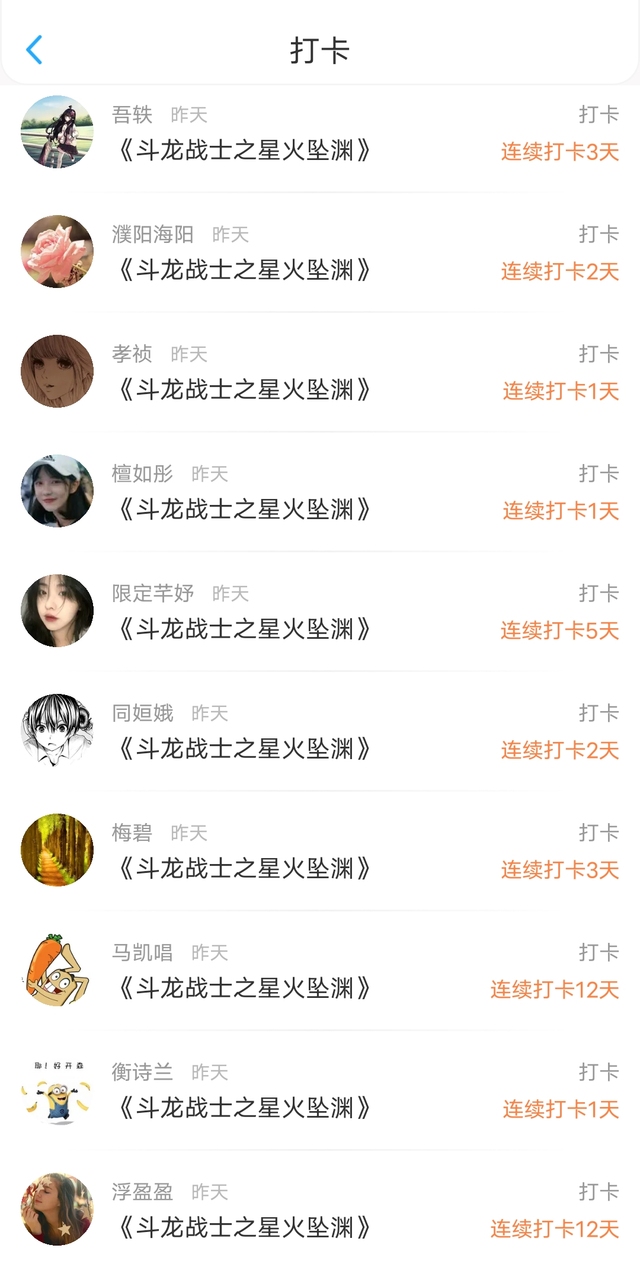Open 衡诗兰's check-in entry

point(320,1090)
